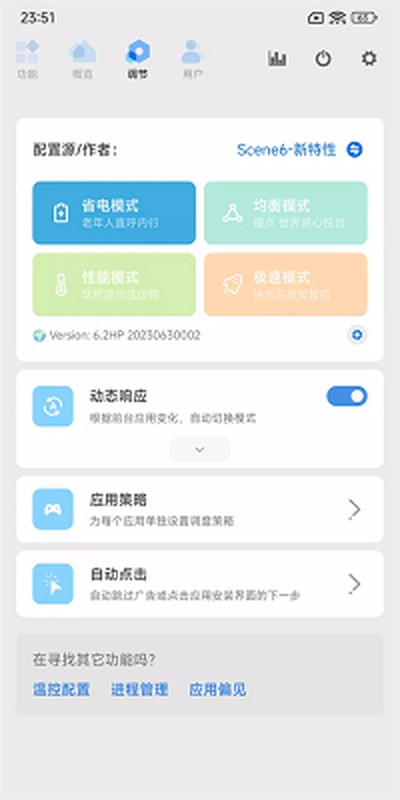Select 极速模式 fast mode
400x800 pixels.
pos(286,284)
